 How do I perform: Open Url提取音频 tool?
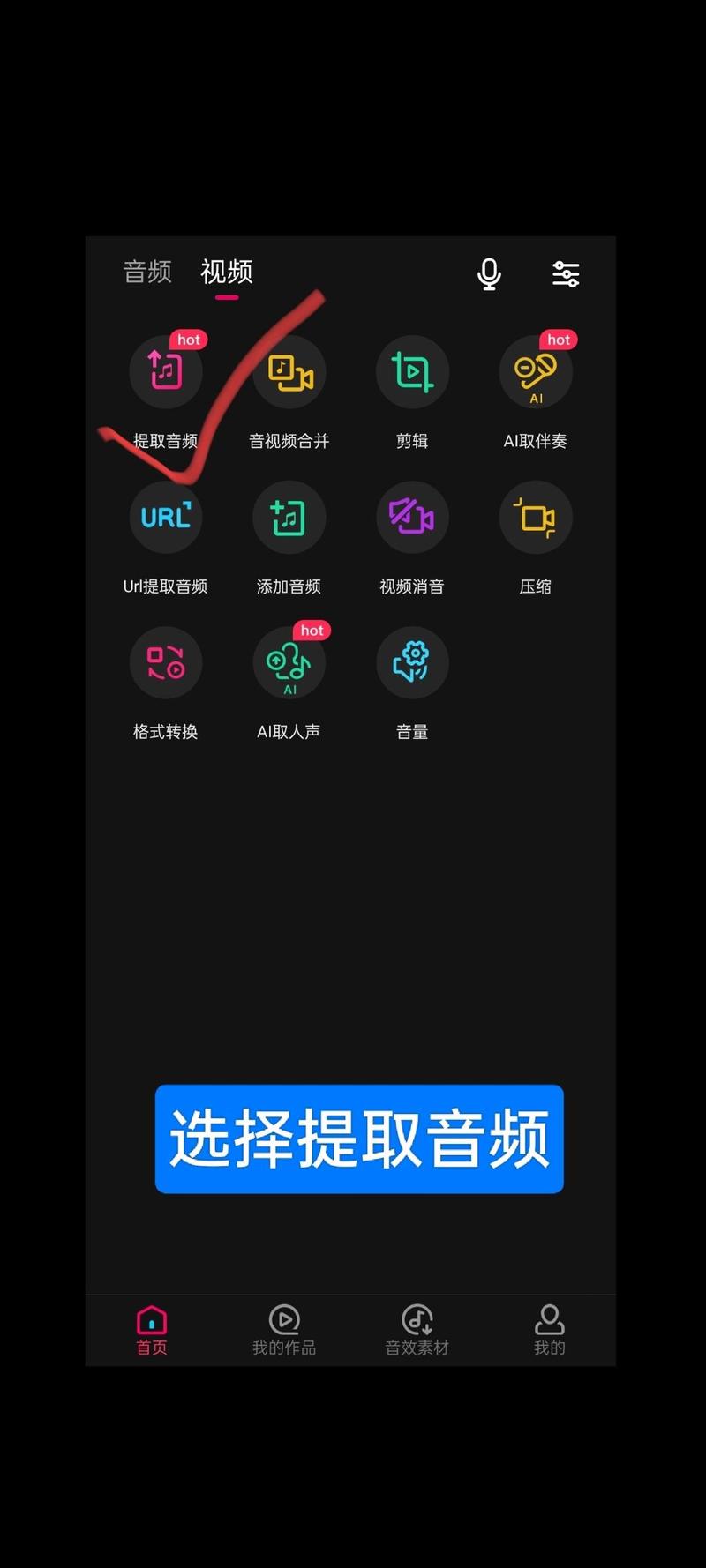click(x=166, y=518)
